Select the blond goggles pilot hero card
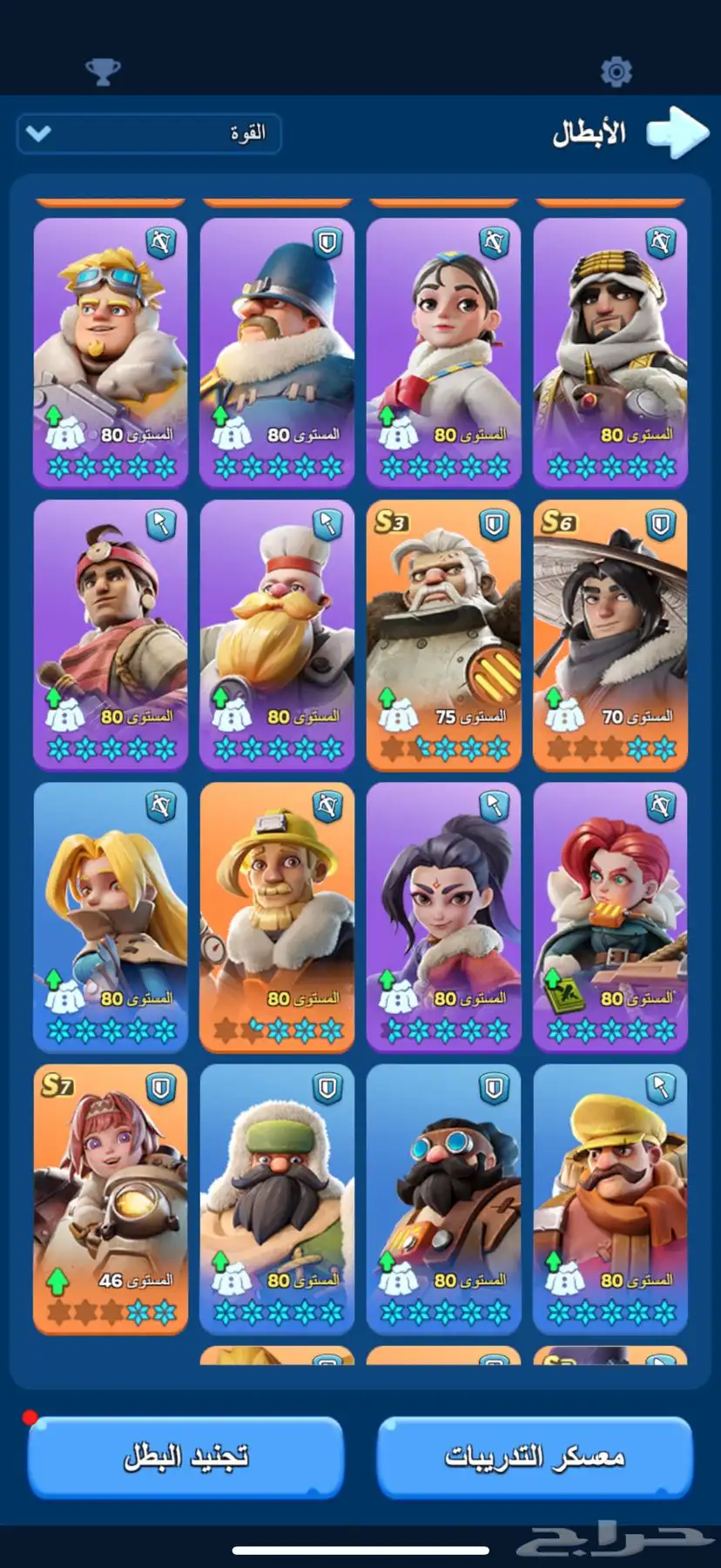721x1568 pixels. click(111, 352)
